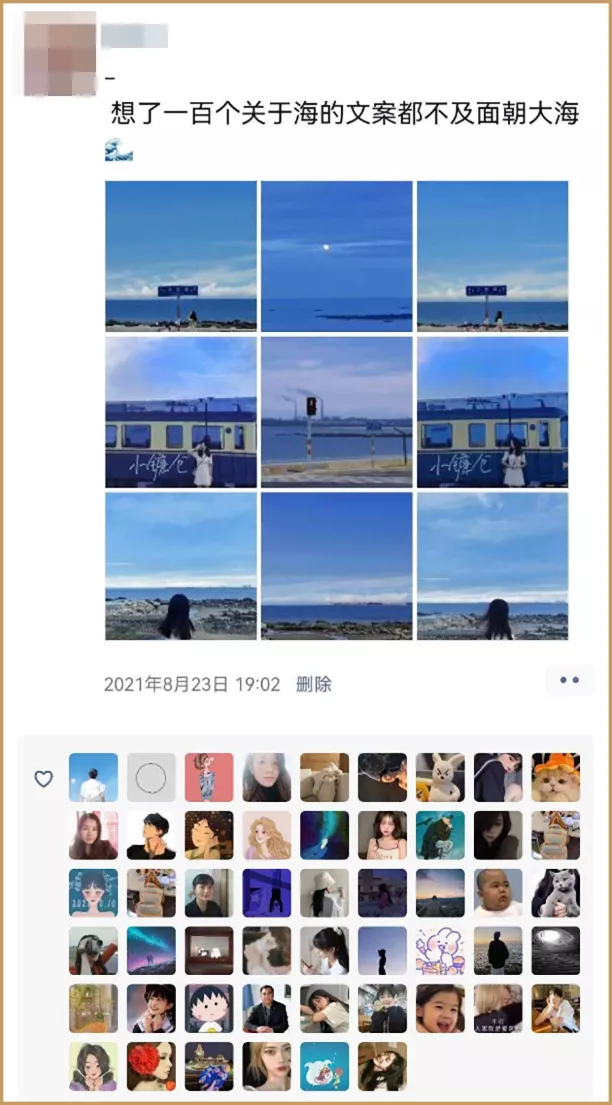
Task: Open the middle photo in the bottom row
Action: coord(336,566)
